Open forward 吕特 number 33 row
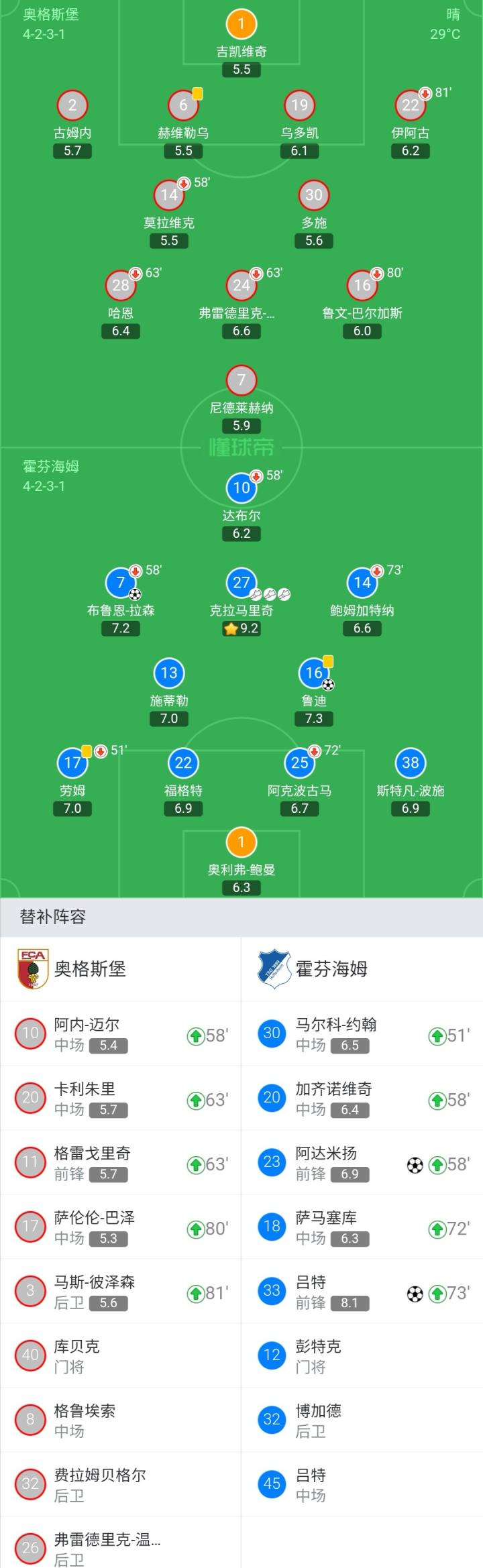Viewport: 483px width, 1568px height. (x=362, y=1291)
